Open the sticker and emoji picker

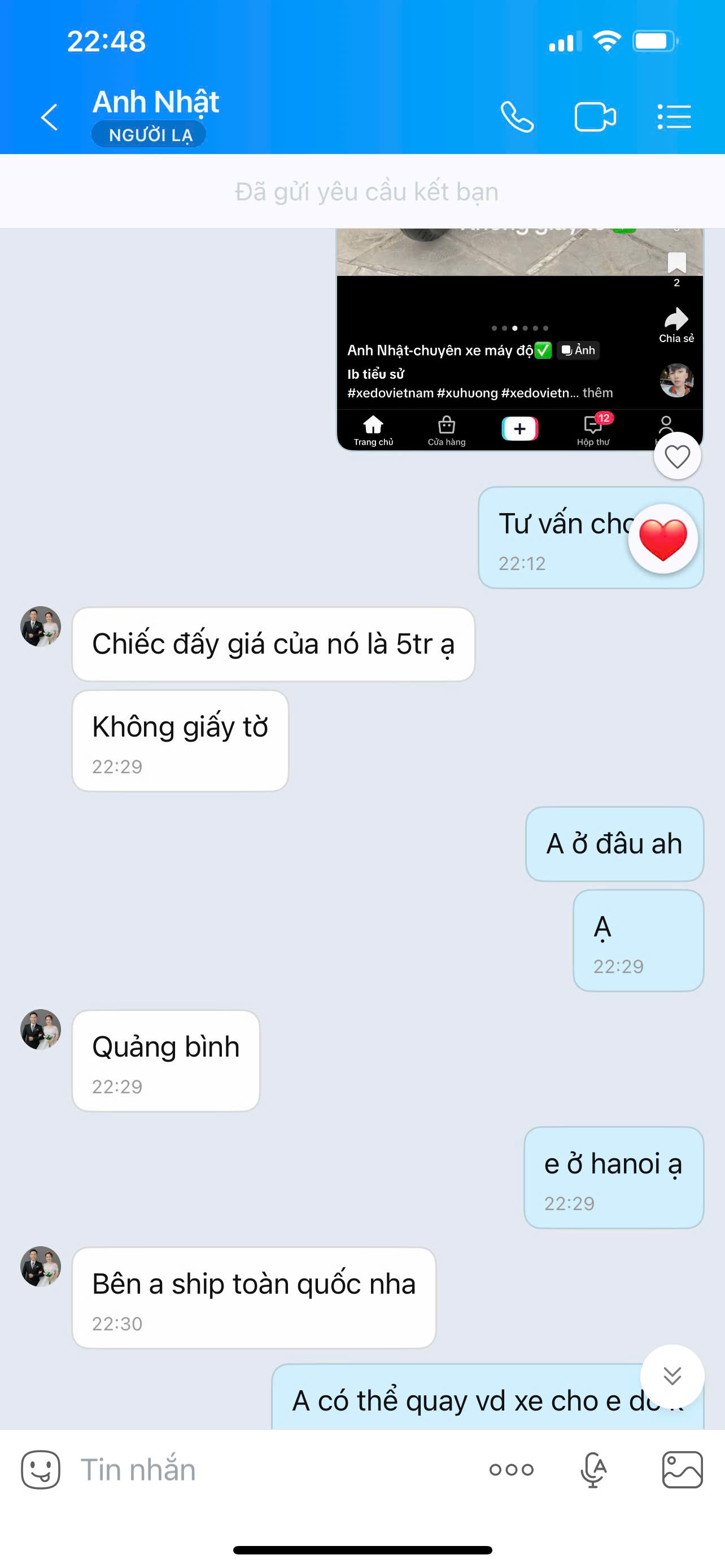pyautogui.click(x=41, y=1469)
